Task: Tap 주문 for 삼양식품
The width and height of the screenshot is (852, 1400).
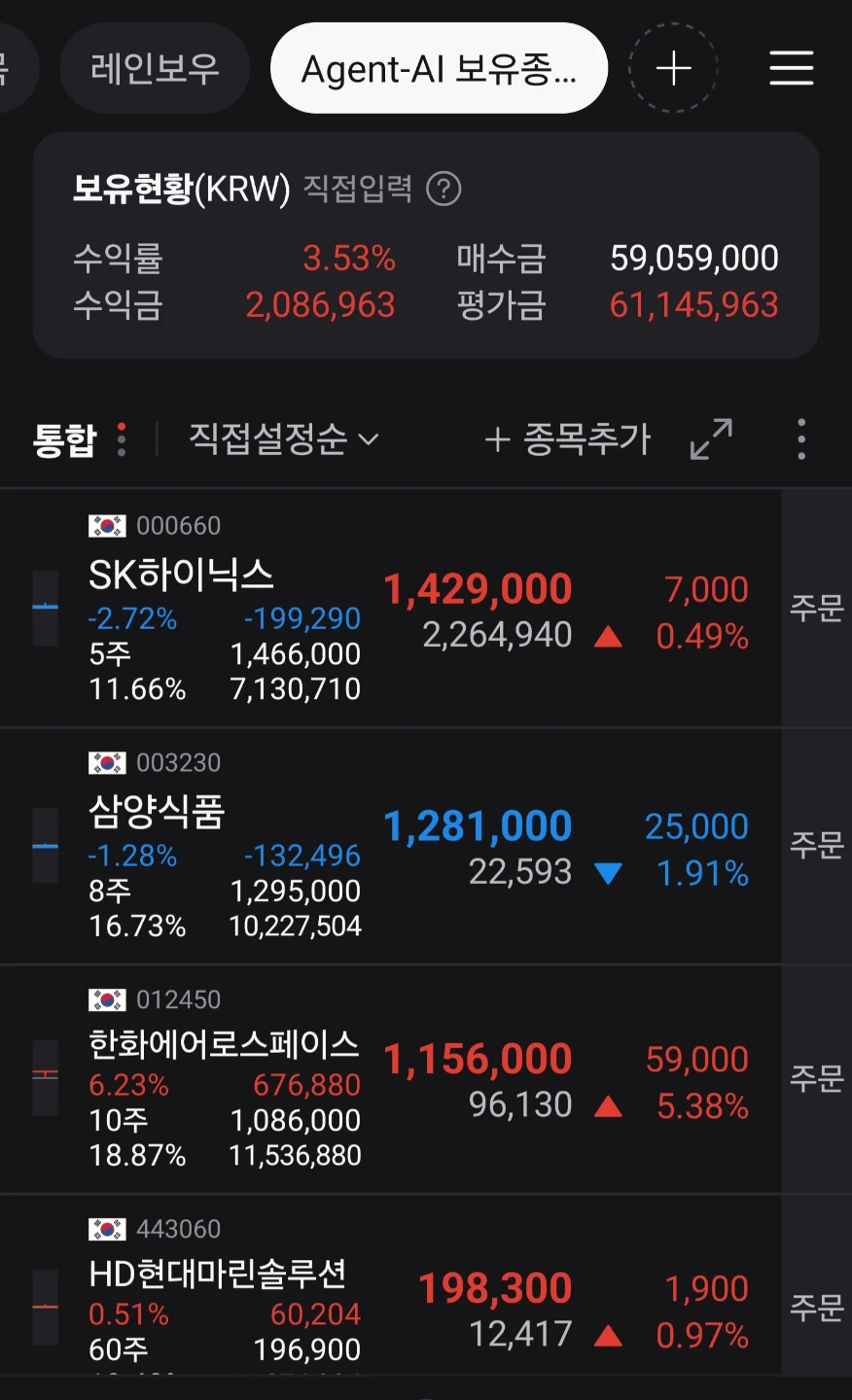Action: click(x=817, y=844)
